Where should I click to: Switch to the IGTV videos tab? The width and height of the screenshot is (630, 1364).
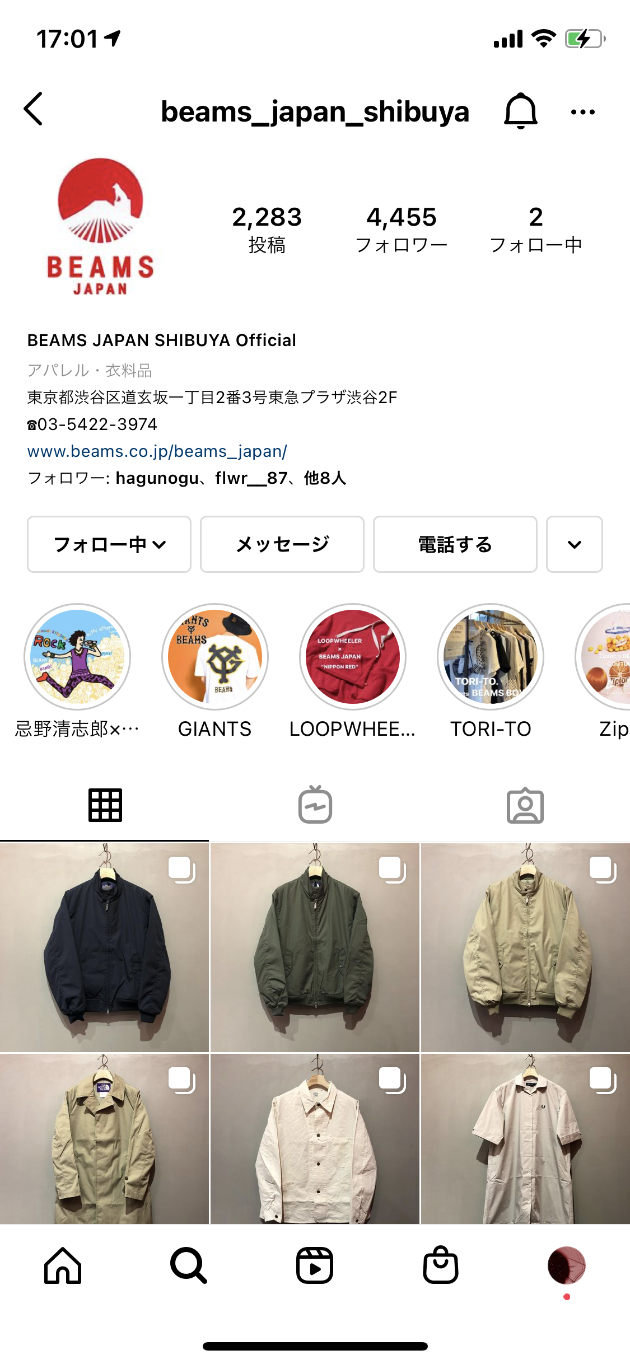coord(315,805)
